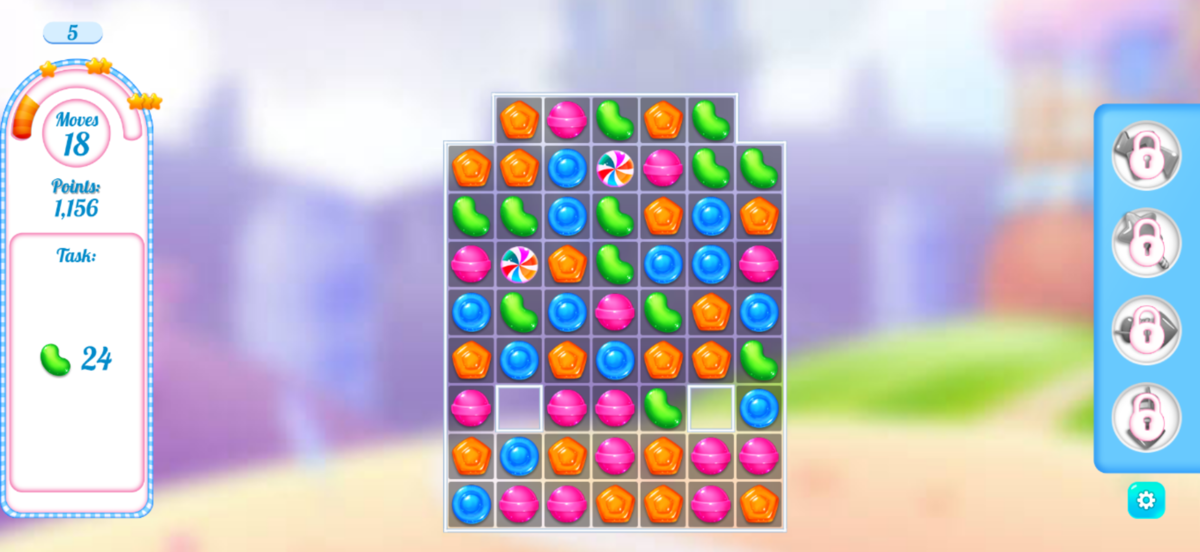The width and height of the screenshot is (1200, 552).
Task: Tap the bottommost locked booster
Action: click(x=1146, y=417)
